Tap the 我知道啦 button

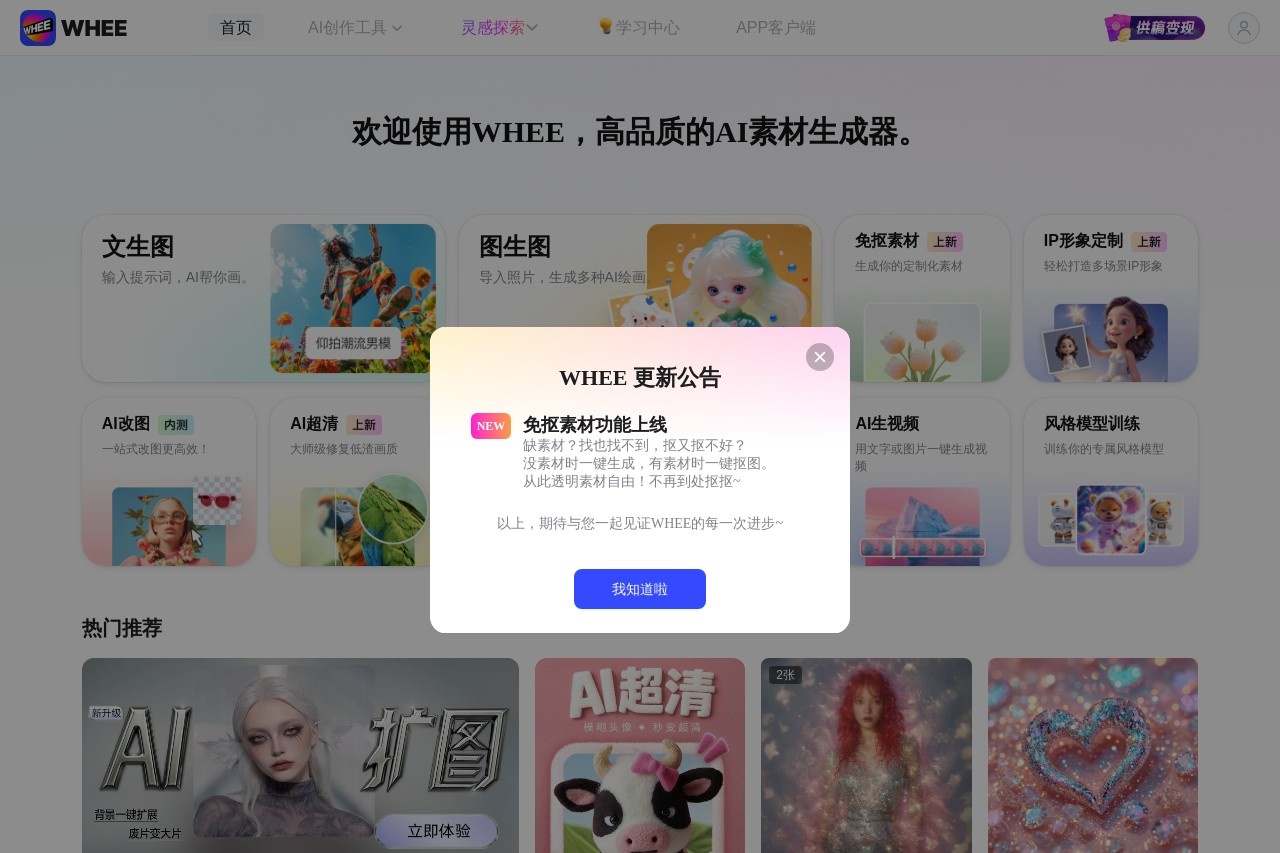[640, 589]
